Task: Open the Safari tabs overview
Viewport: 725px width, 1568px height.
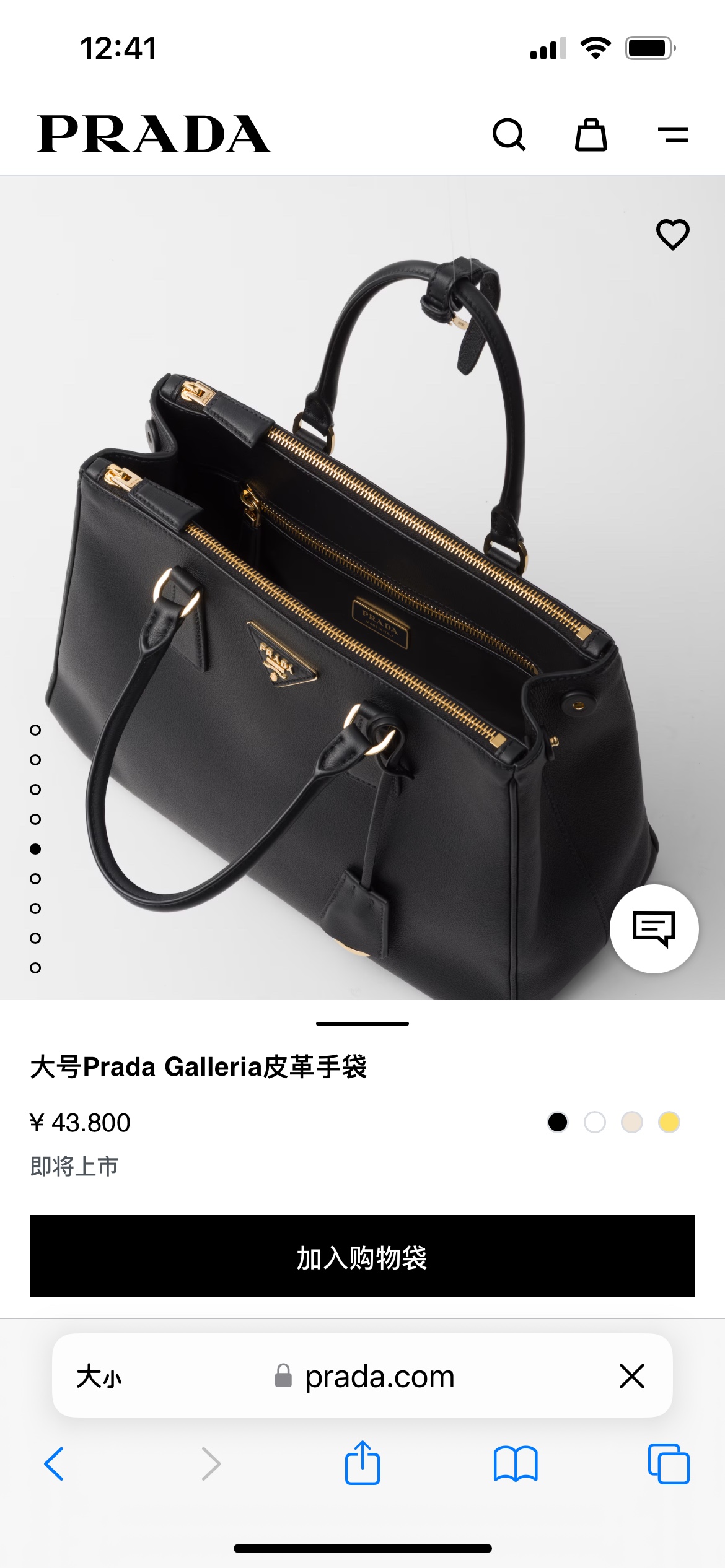Action: [x=668, y=1464]
